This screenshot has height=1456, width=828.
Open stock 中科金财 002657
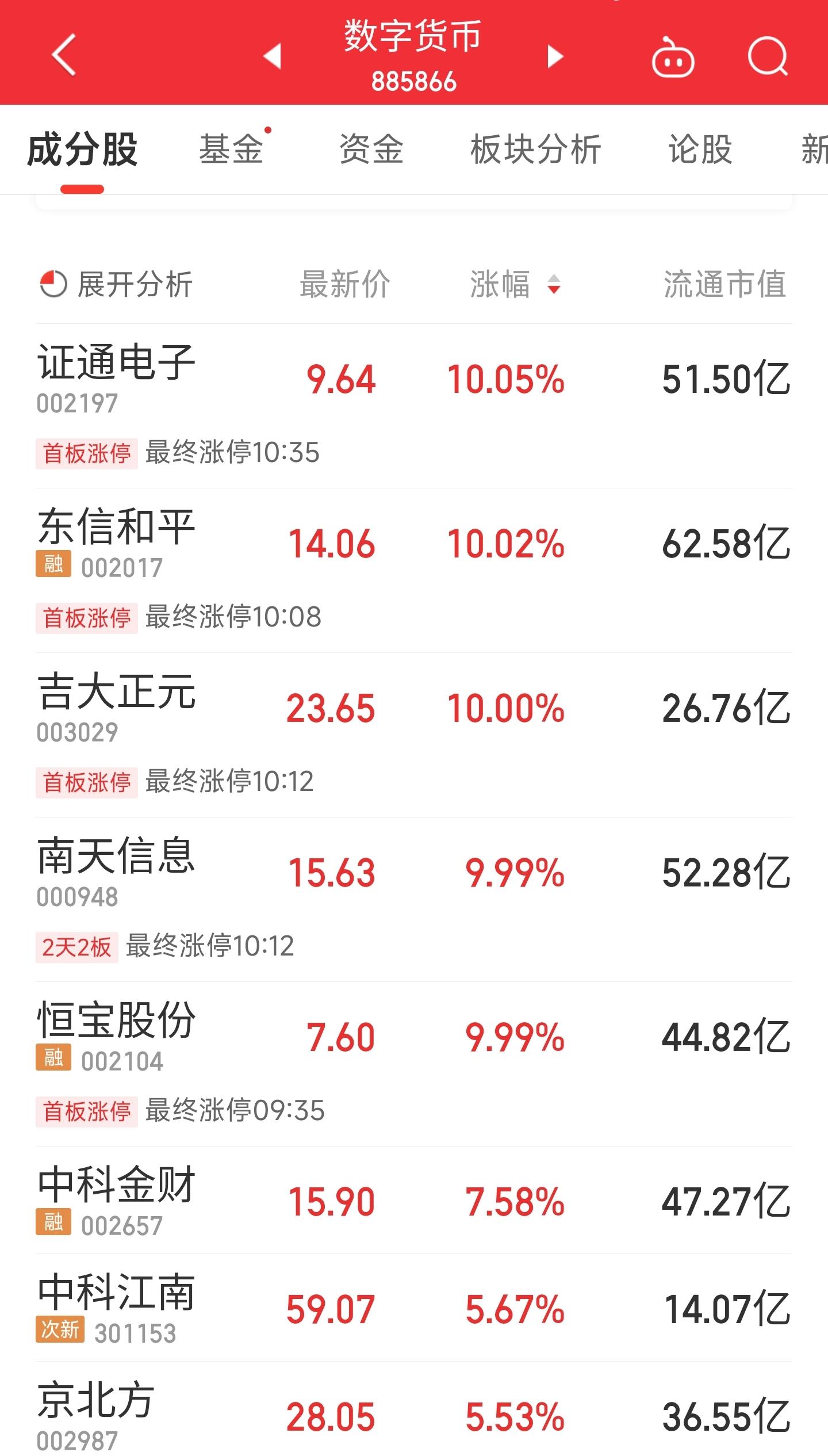click(414, 1201)
